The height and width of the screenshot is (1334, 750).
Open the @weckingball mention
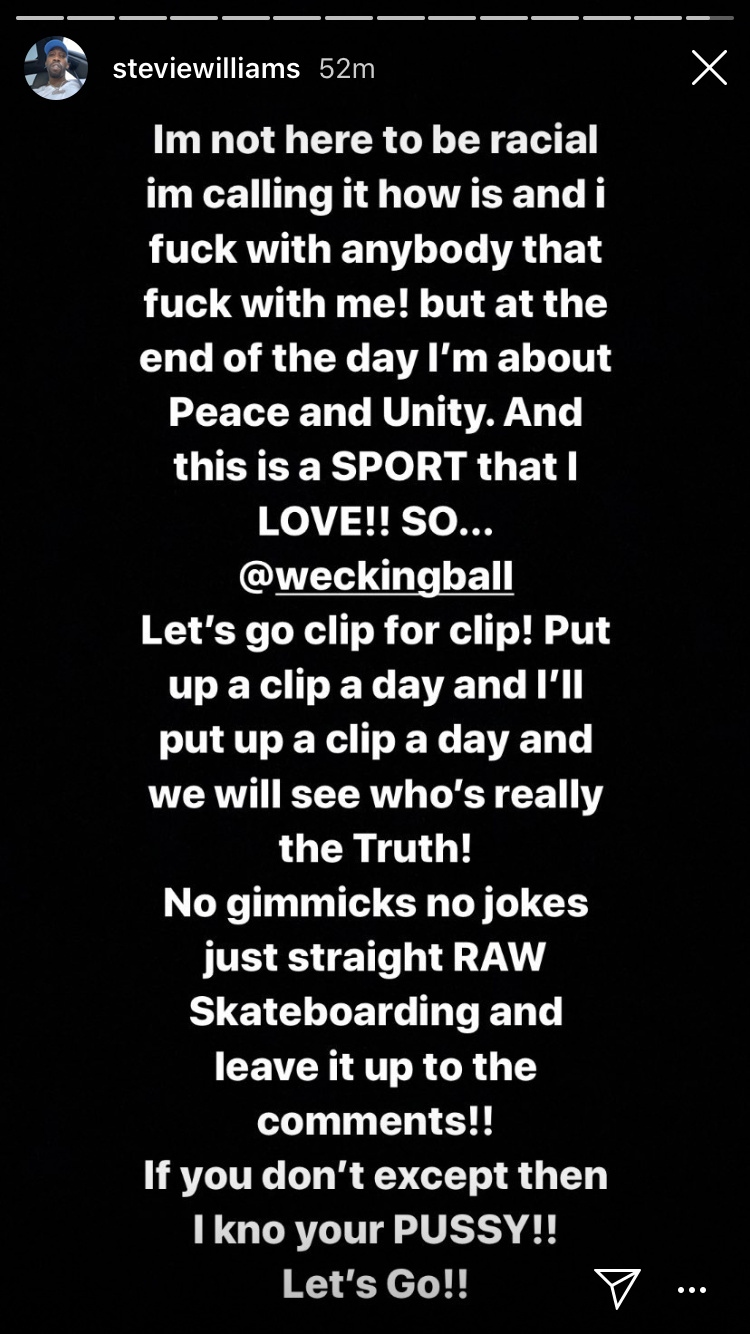pos(376,577)
